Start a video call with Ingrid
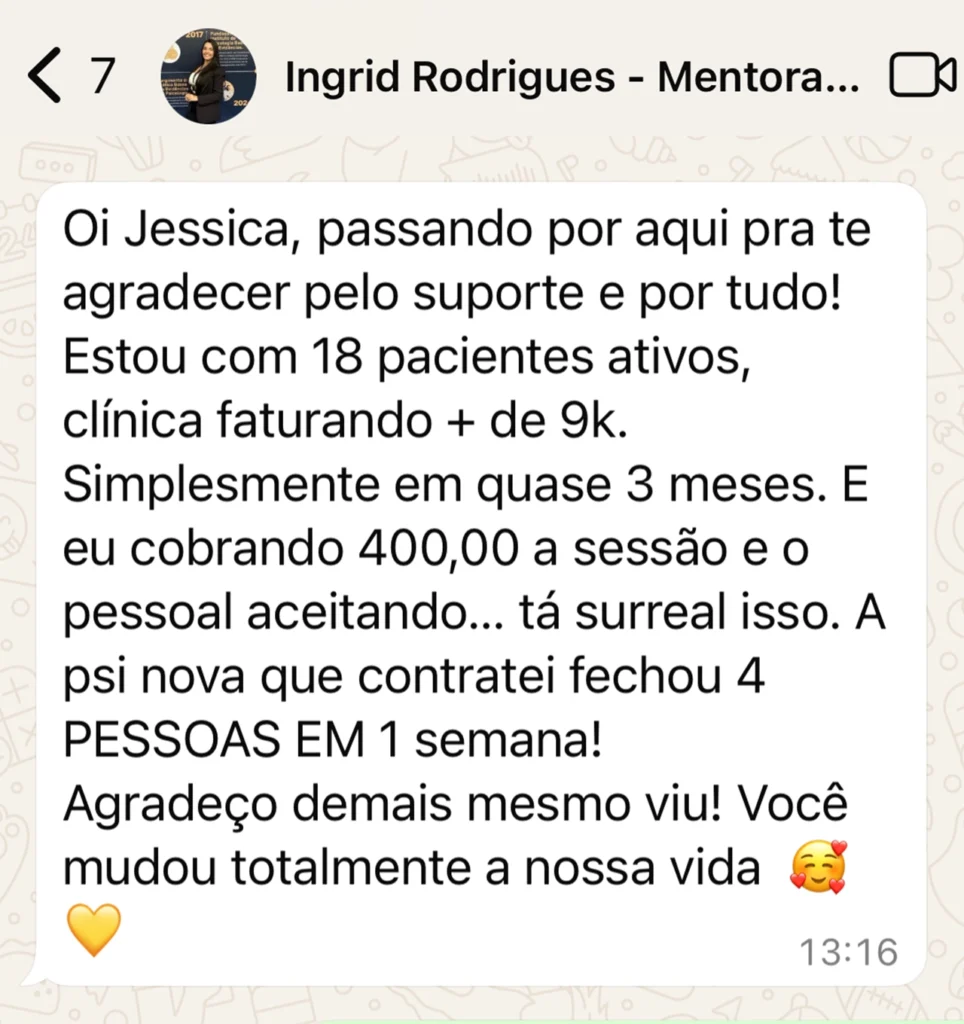The height and width of the screenshot is (1024, 964). (x=921, y=78)
